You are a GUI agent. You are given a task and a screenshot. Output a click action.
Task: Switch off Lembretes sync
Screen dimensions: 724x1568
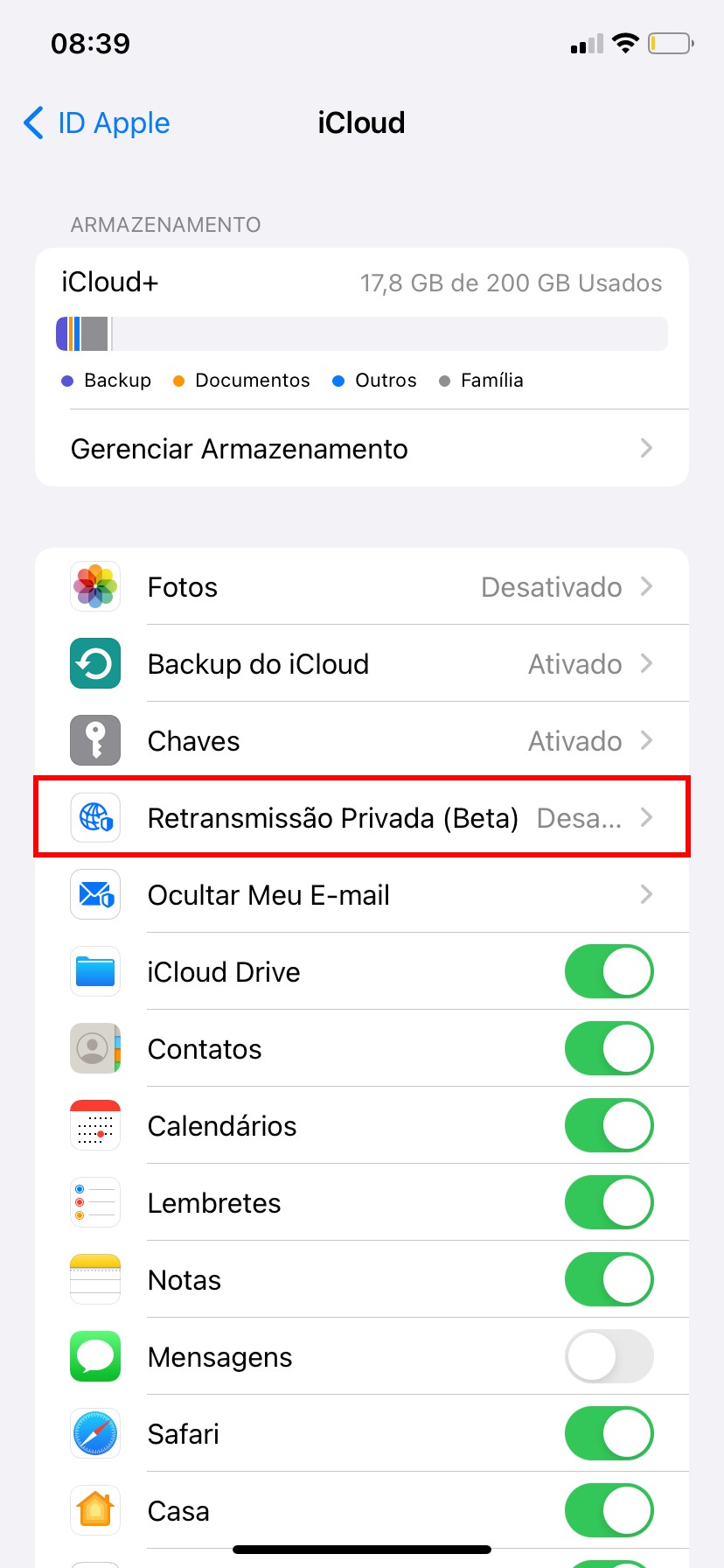(x=609, y=1203)
